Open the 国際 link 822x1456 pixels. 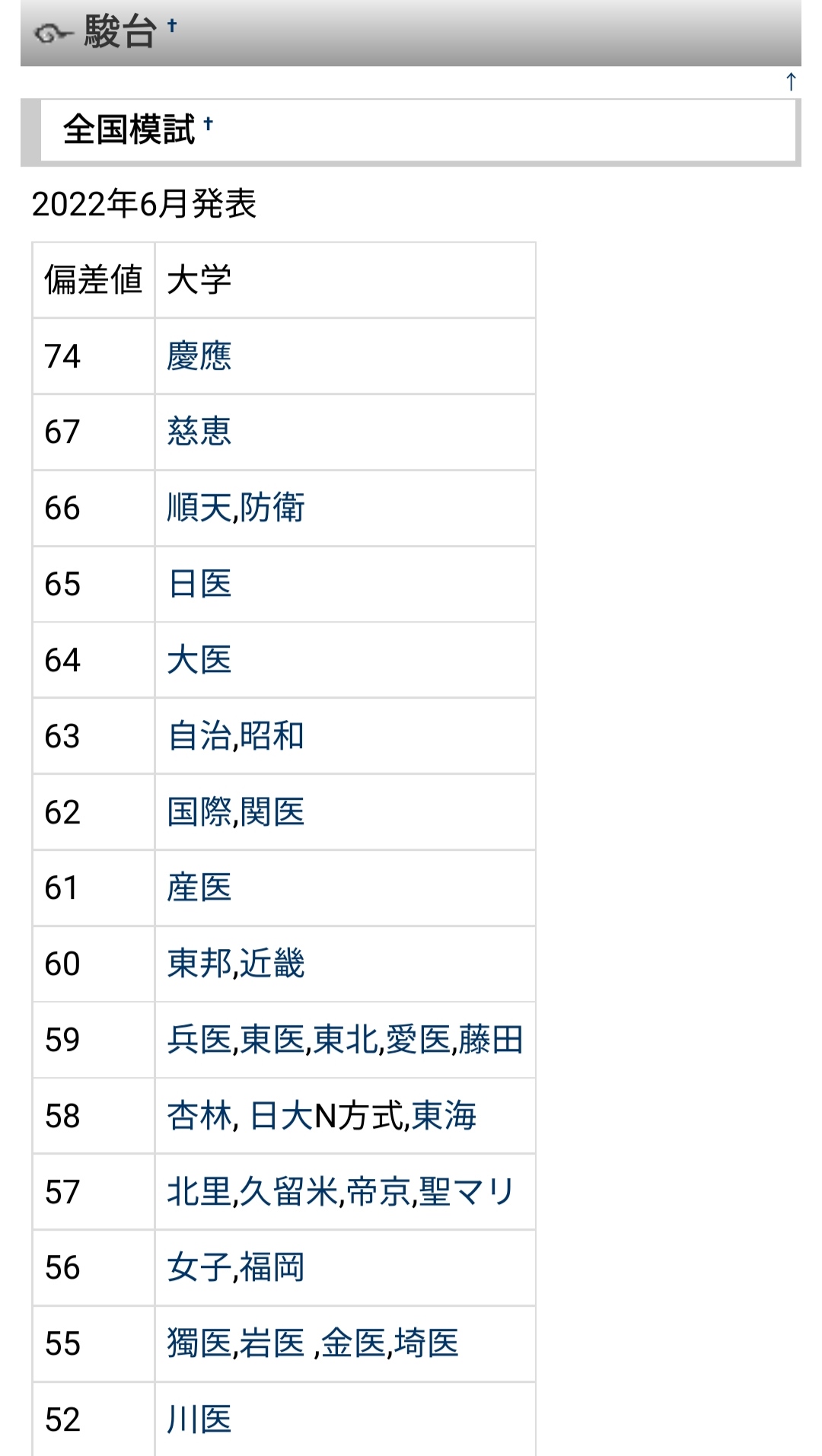pos(199,812)
